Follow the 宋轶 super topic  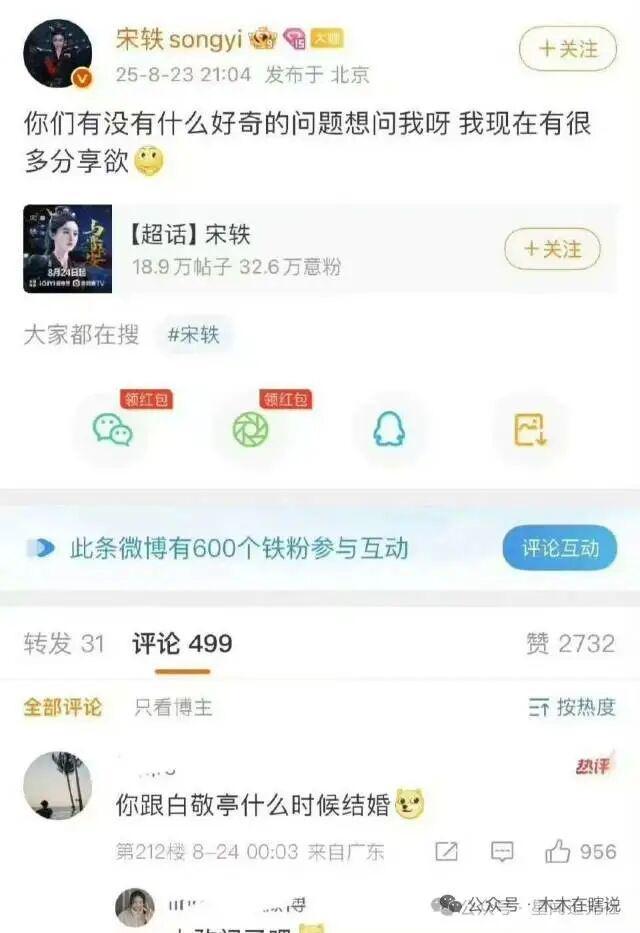click(551, 249)
